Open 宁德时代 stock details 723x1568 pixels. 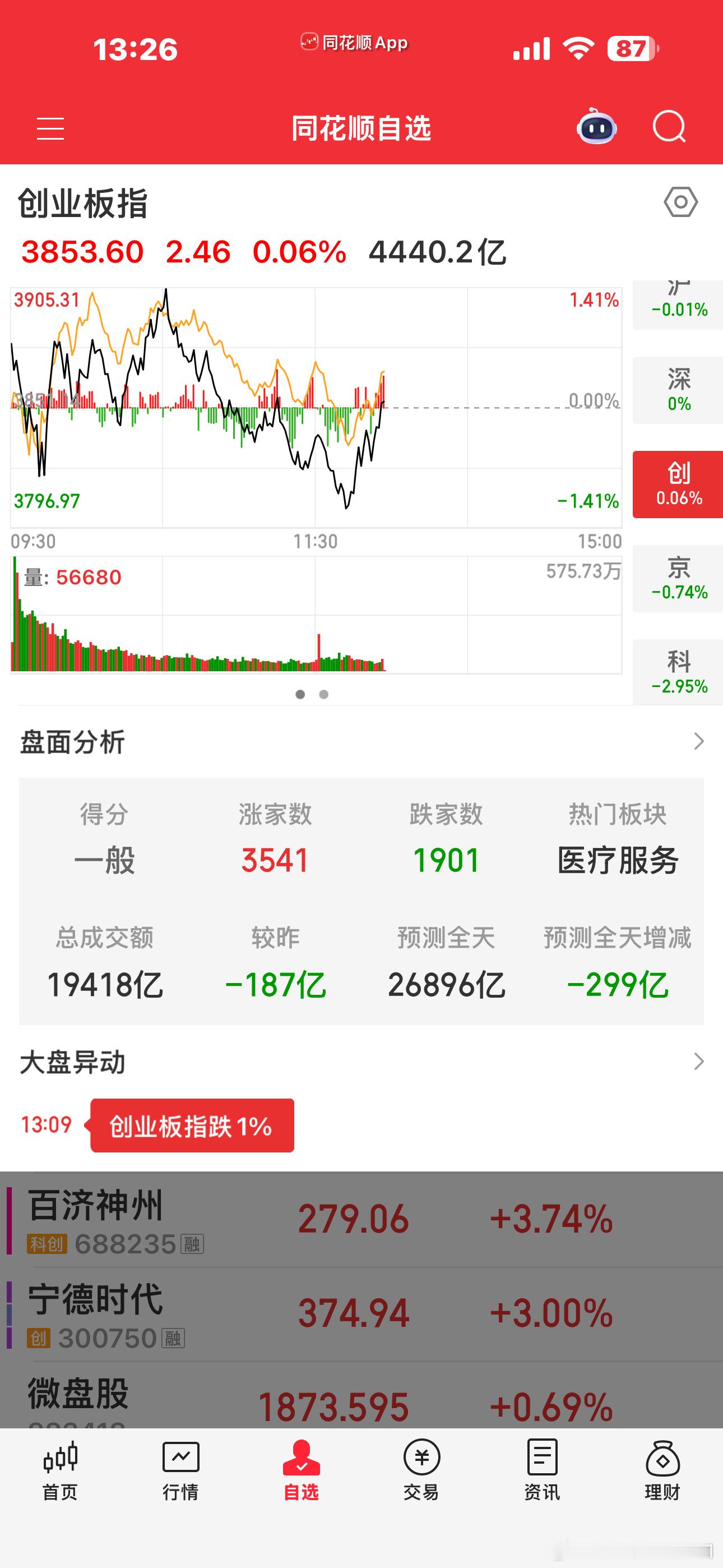coord(361,1314)
